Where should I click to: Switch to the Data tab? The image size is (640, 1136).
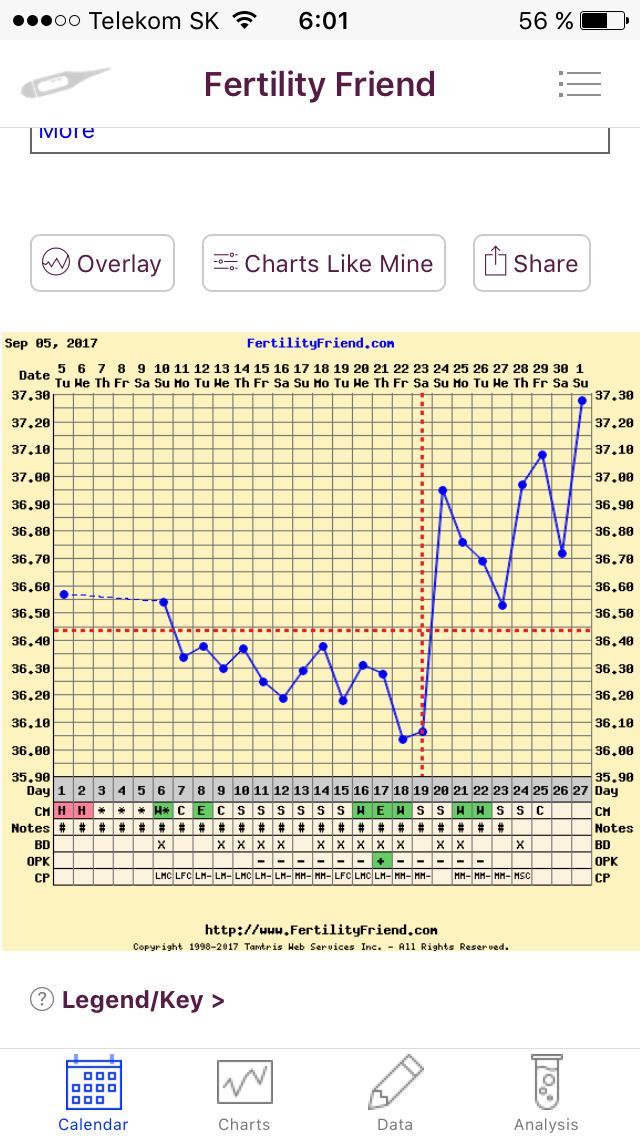(395, 1093)
